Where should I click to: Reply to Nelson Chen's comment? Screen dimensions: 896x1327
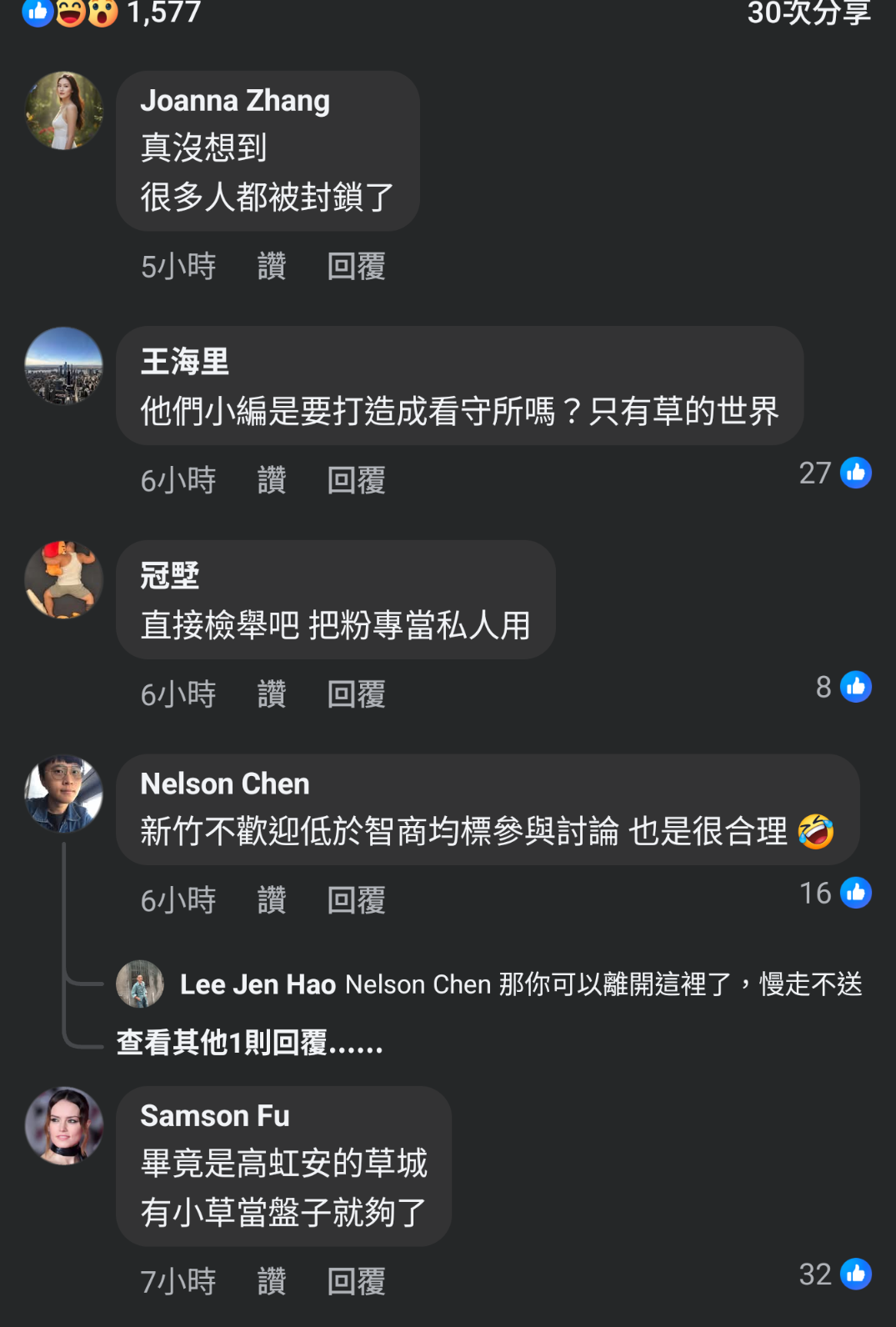356,900
